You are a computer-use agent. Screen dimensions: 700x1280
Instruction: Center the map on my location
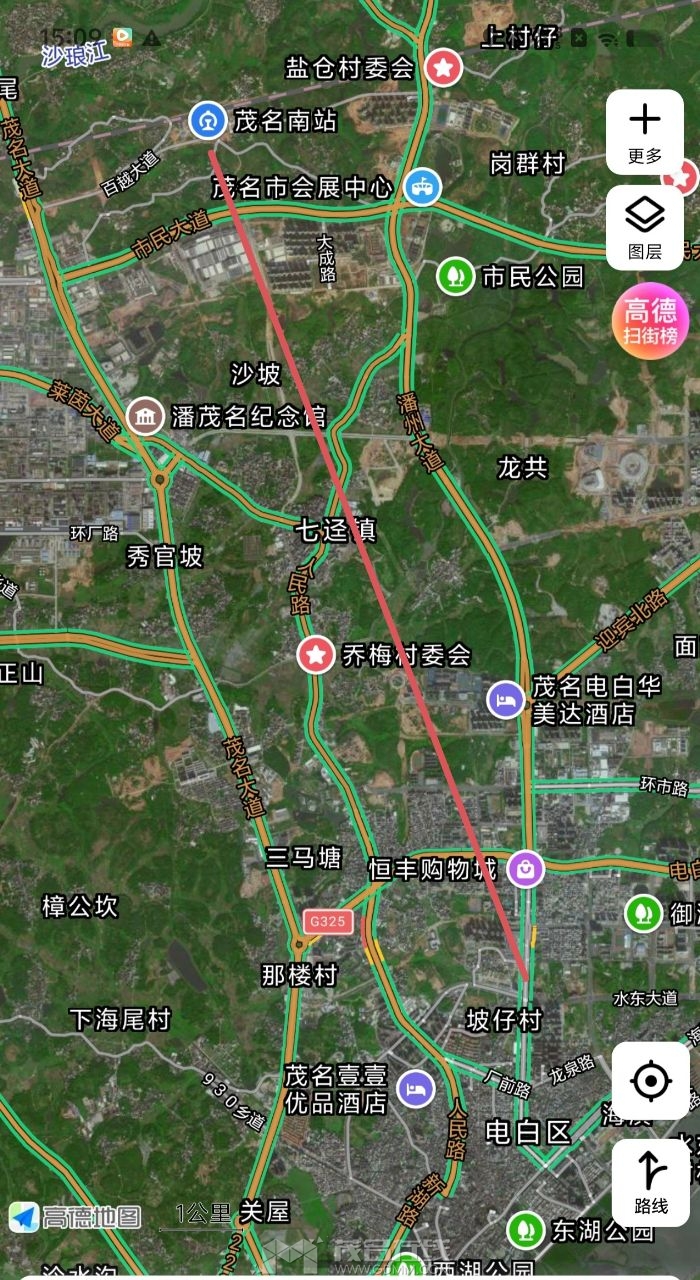click(651, 1080)
